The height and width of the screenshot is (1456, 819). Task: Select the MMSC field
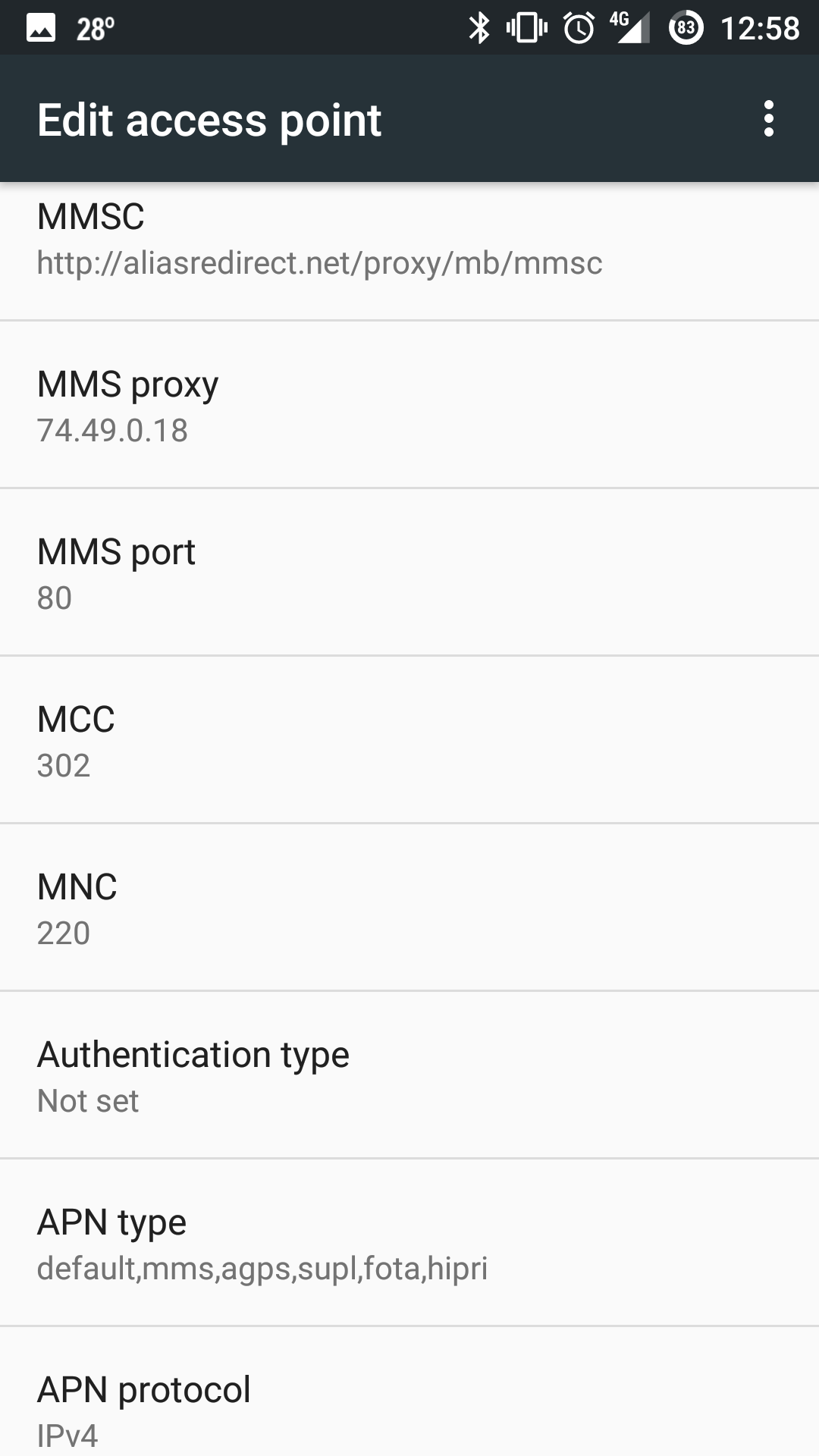(x=409, y=243)
